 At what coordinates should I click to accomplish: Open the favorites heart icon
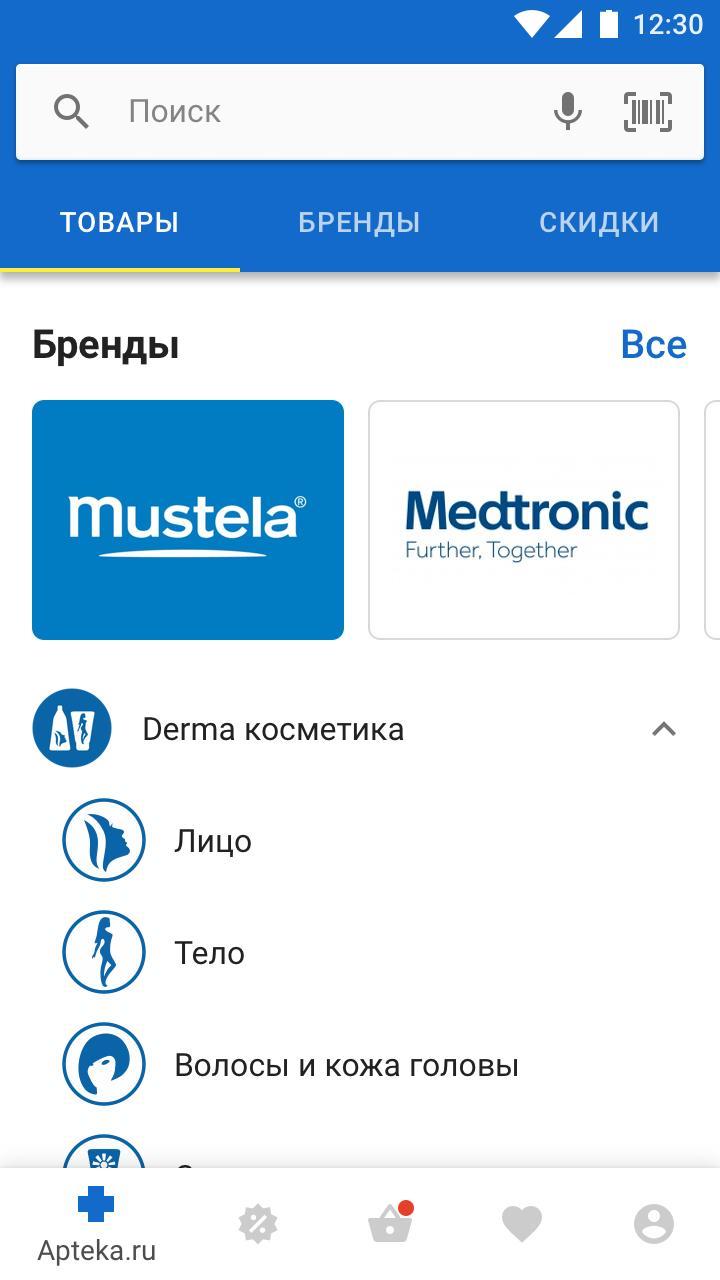[x=521, y=1222]
